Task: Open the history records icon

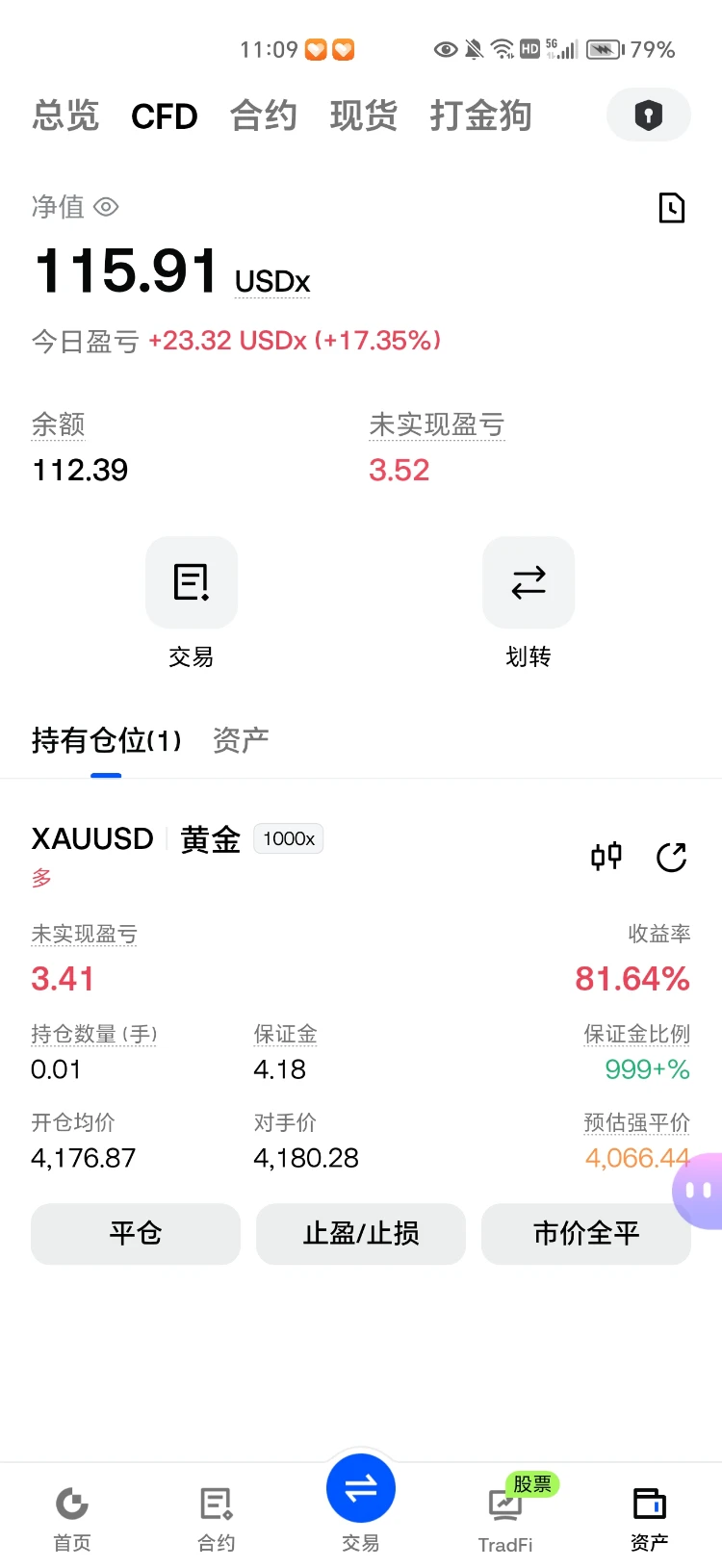Action: pos(671,208)
